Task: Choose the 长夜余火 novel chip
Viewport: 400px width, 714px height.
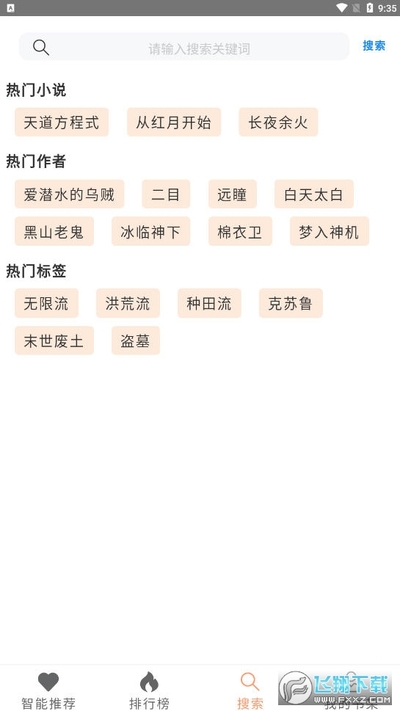Action: click(278, 122)
